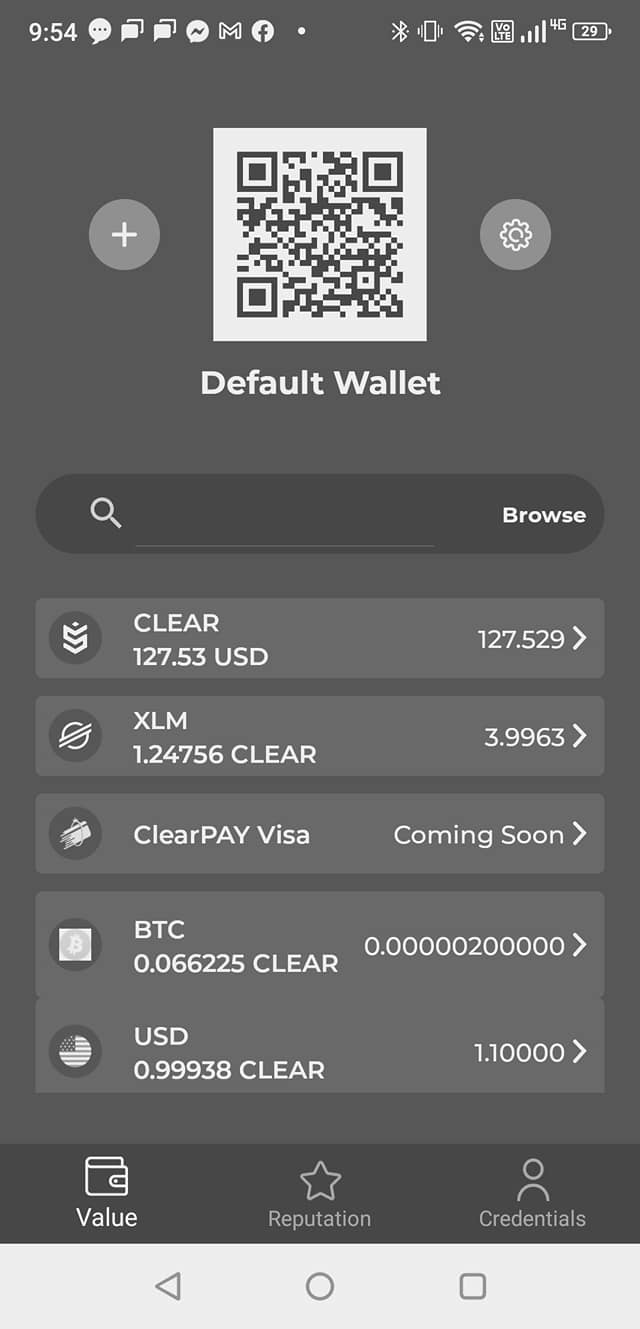Go to the Credentials tab
Viewport: 640px width, 1329px height.
click(532, 1195)
